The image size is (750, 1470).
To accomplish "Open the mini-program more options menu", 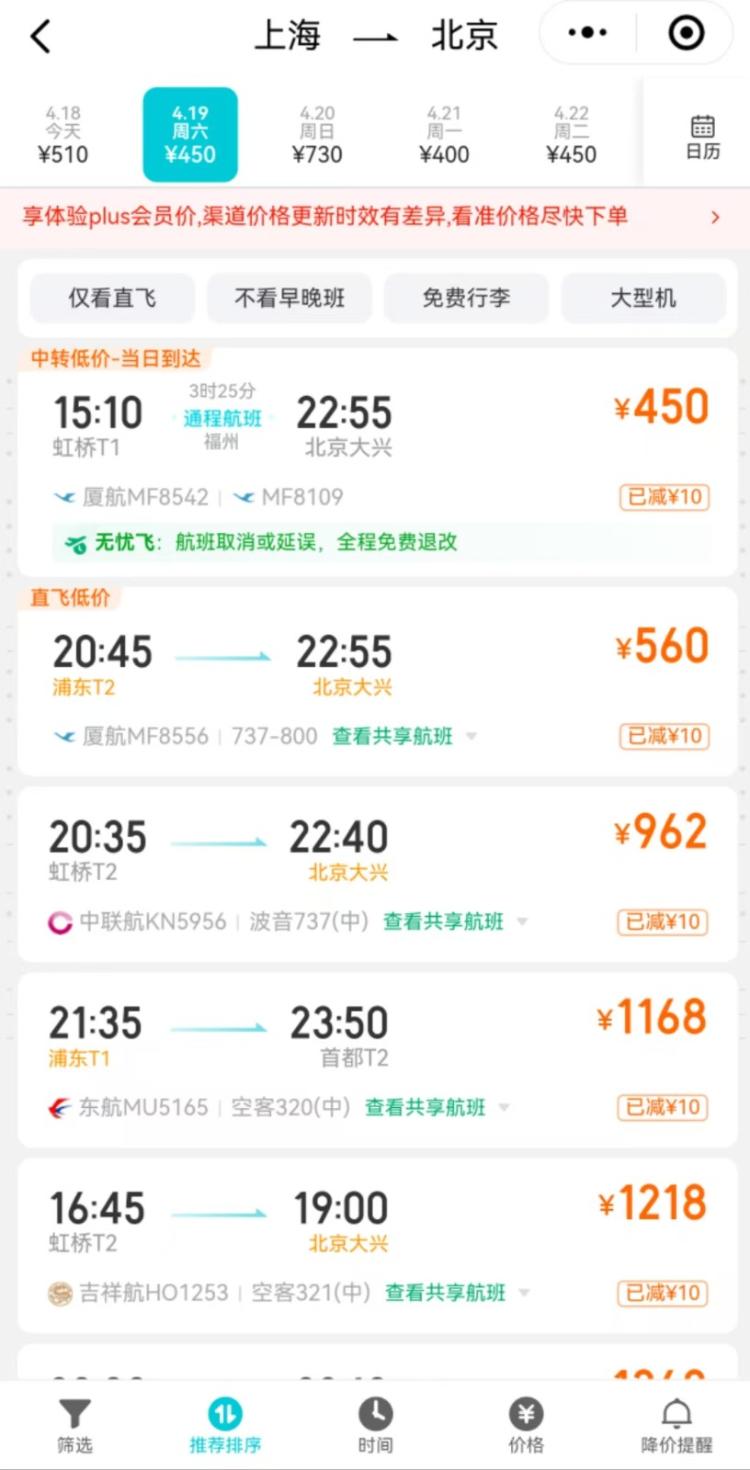I will [x=587, y=33].
